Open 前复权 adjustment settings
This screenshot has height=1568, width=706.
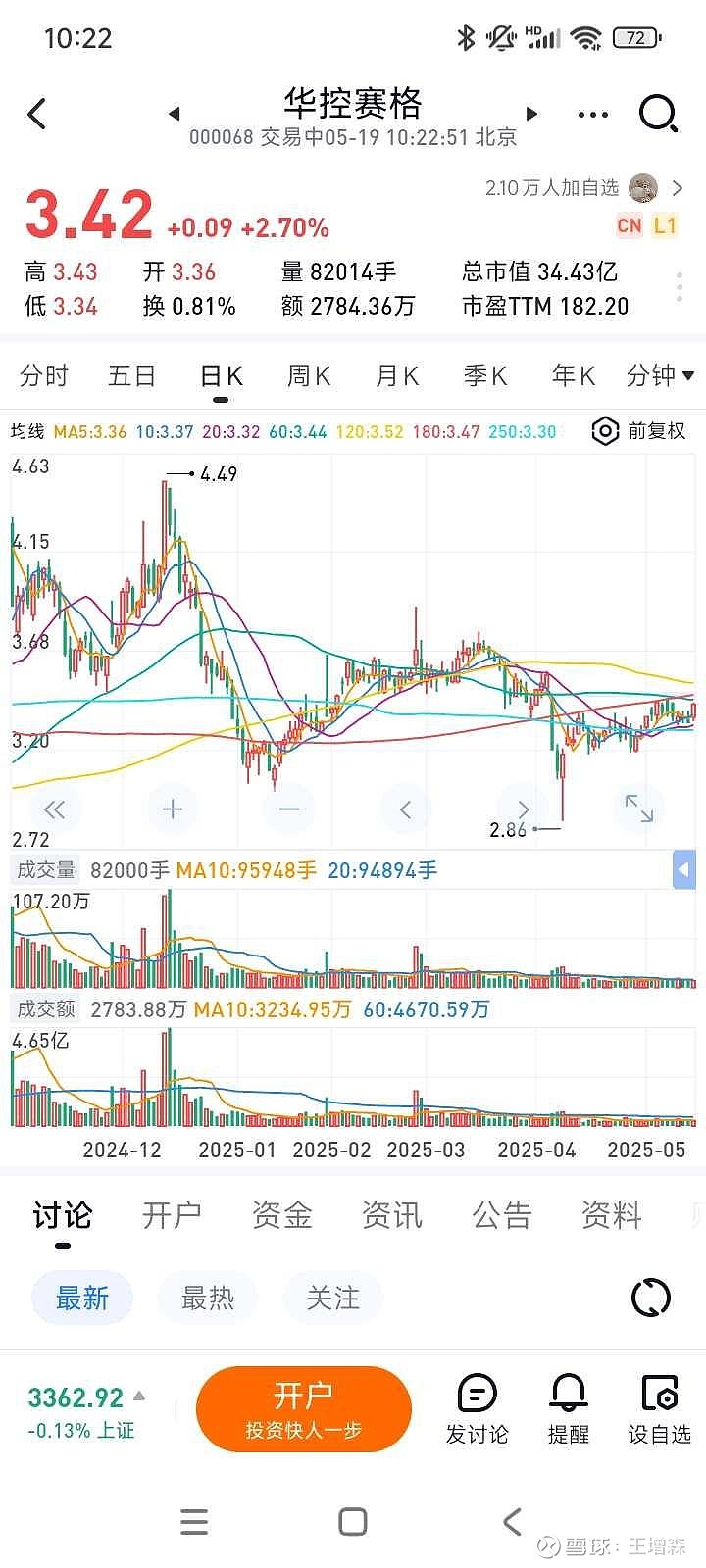(x=639, y=431)
